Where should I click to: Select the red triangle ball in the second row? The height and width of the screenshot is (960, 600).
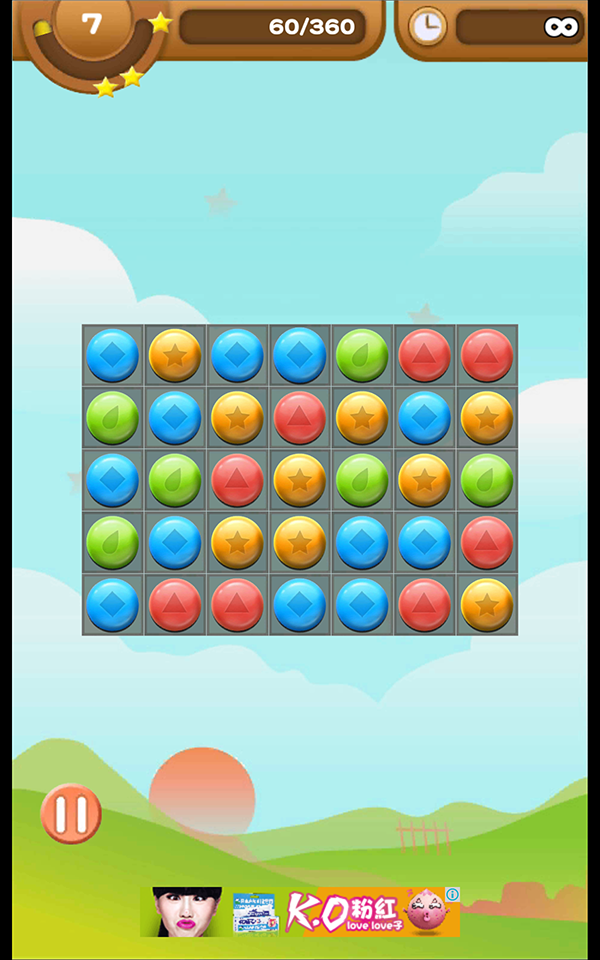point(300,418)
